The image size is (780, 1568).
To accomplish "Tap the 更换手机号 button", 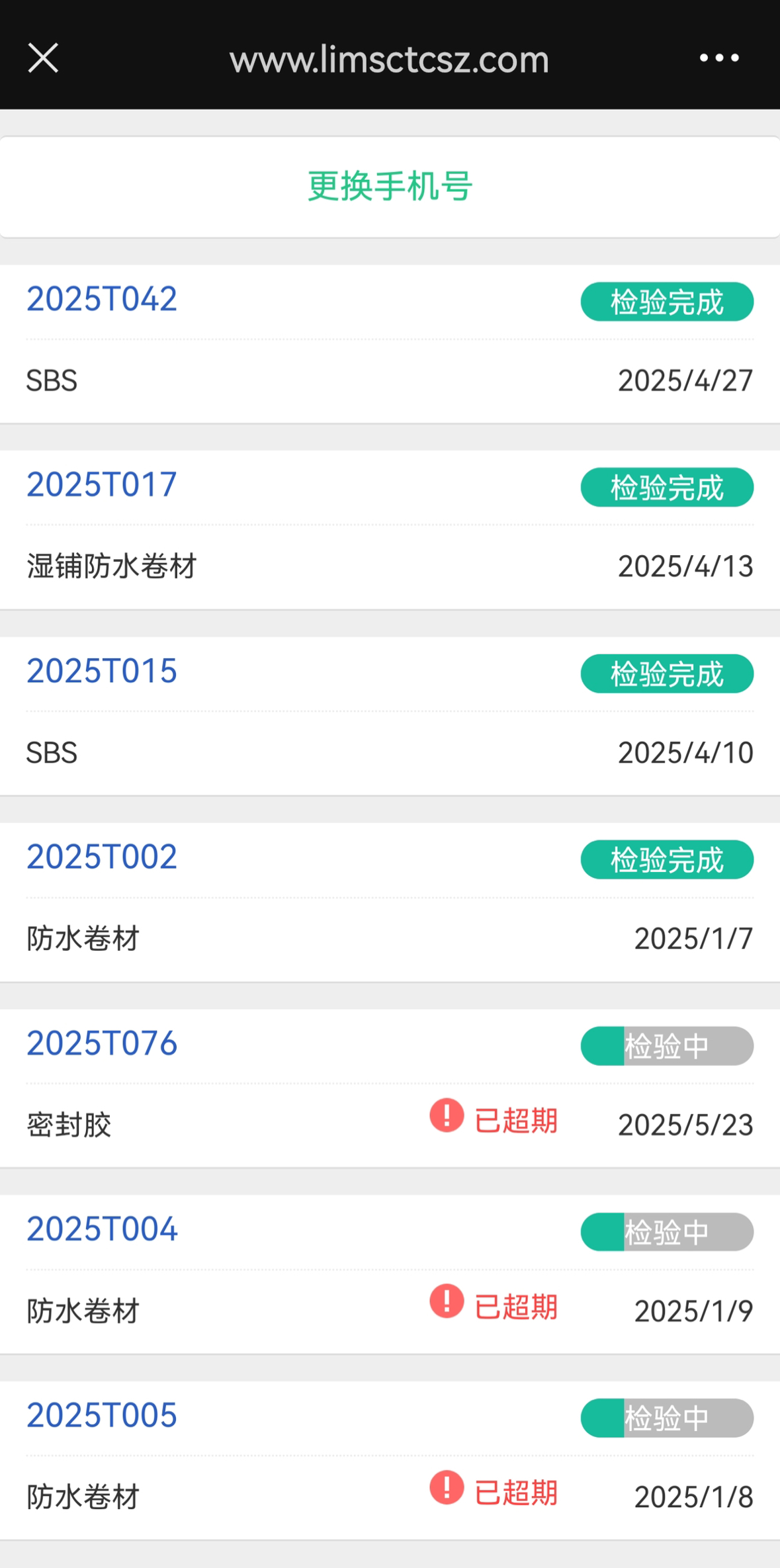I will 390,187.
